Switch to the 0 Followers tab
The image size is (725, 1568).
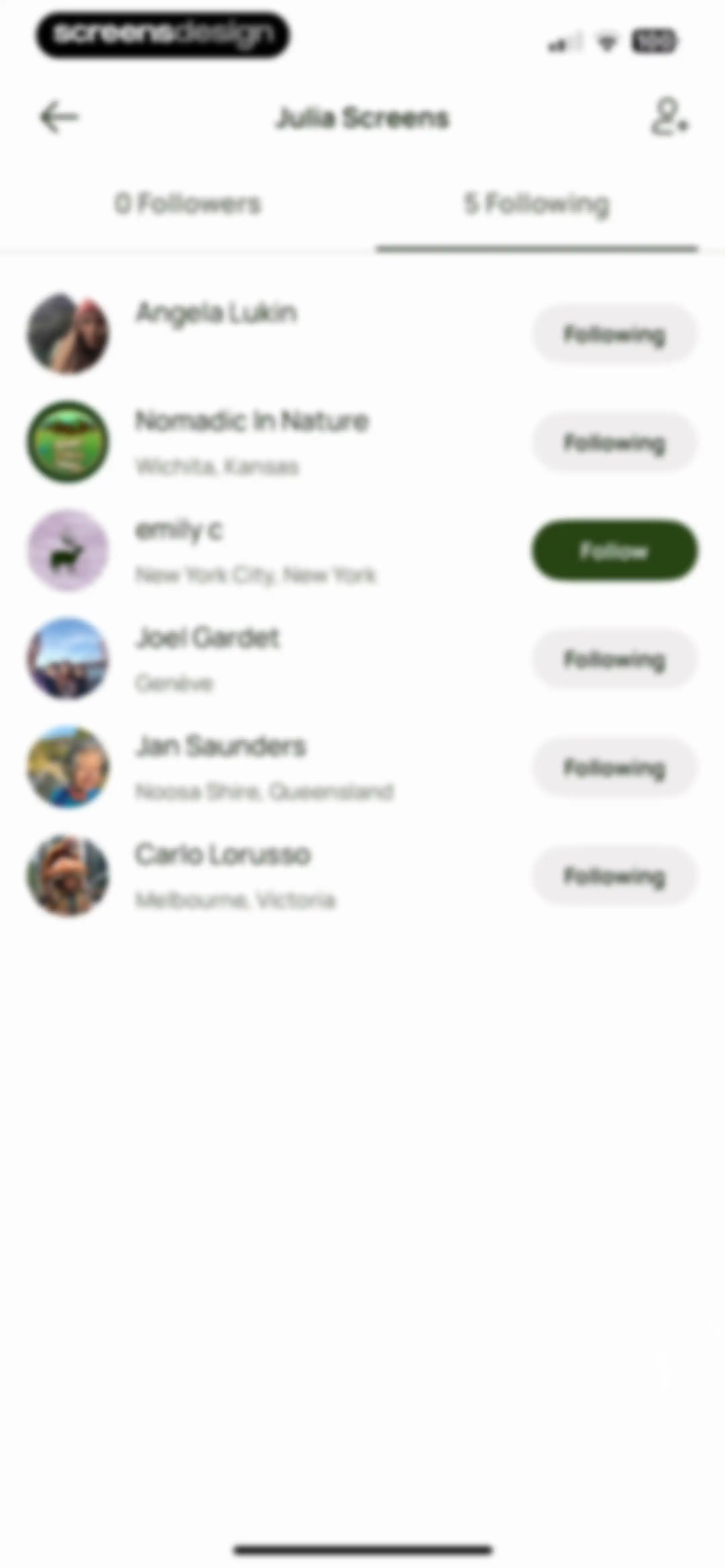click(x=188, y=204)
